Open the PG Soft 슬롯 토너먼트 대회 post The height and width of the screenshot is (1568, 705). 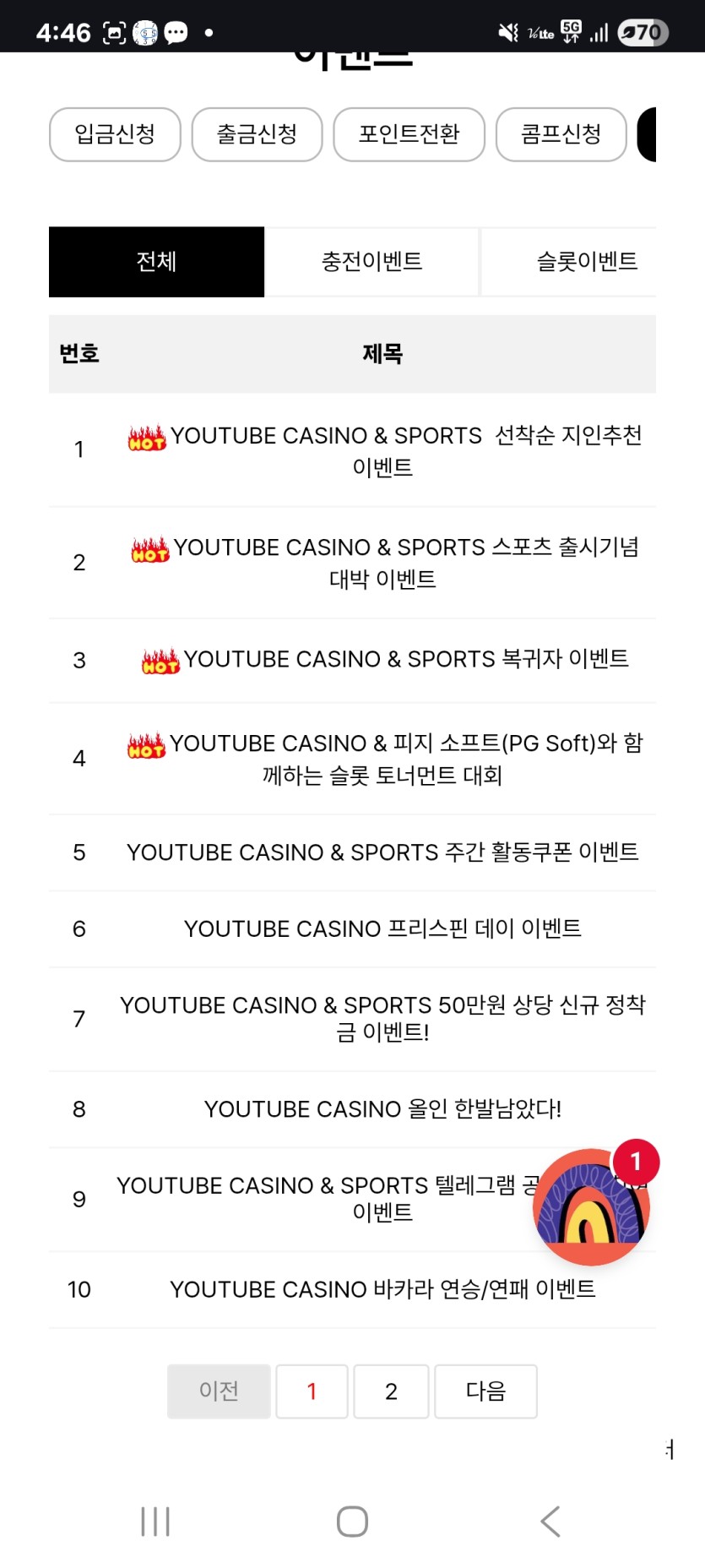(x=382, y=759)
